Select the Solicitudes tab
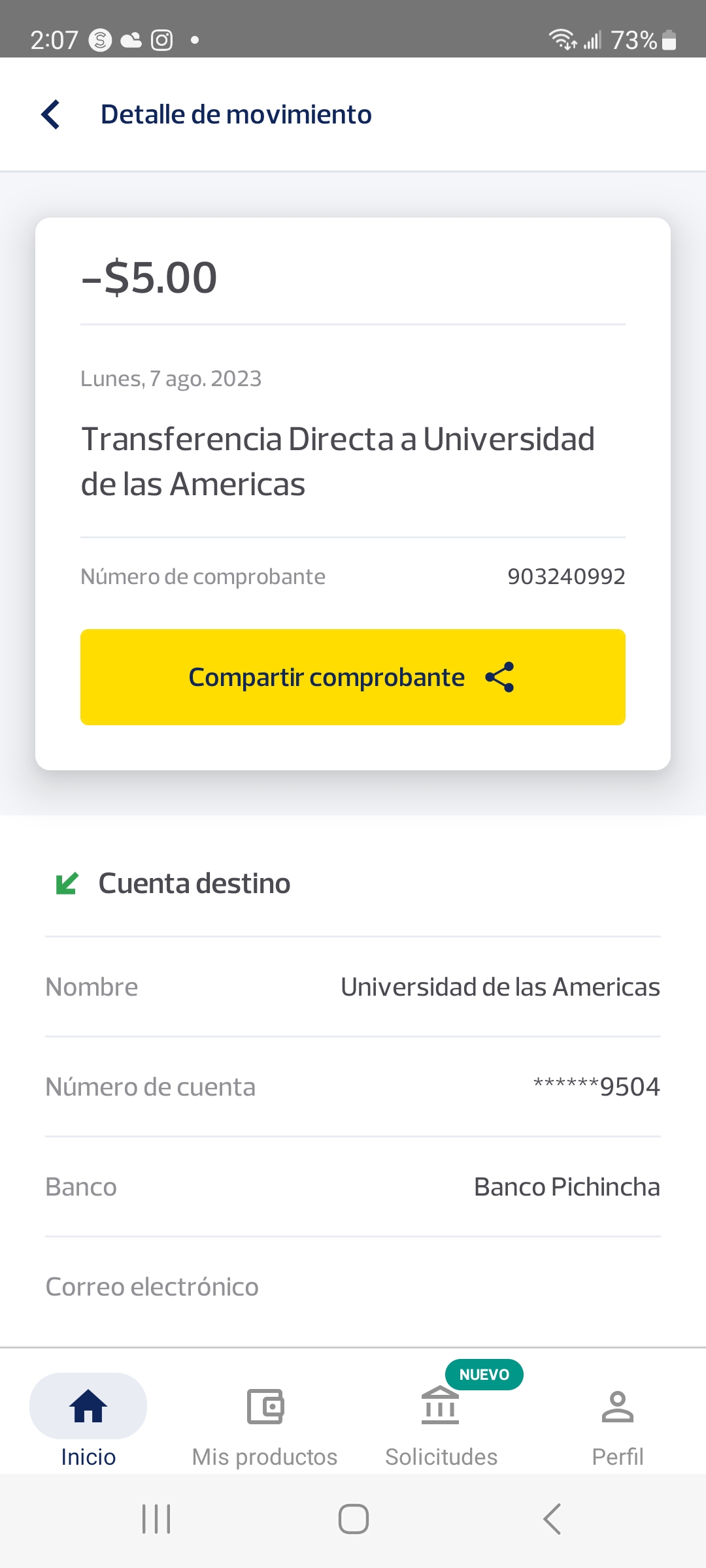 click(x=441, y=1421)
